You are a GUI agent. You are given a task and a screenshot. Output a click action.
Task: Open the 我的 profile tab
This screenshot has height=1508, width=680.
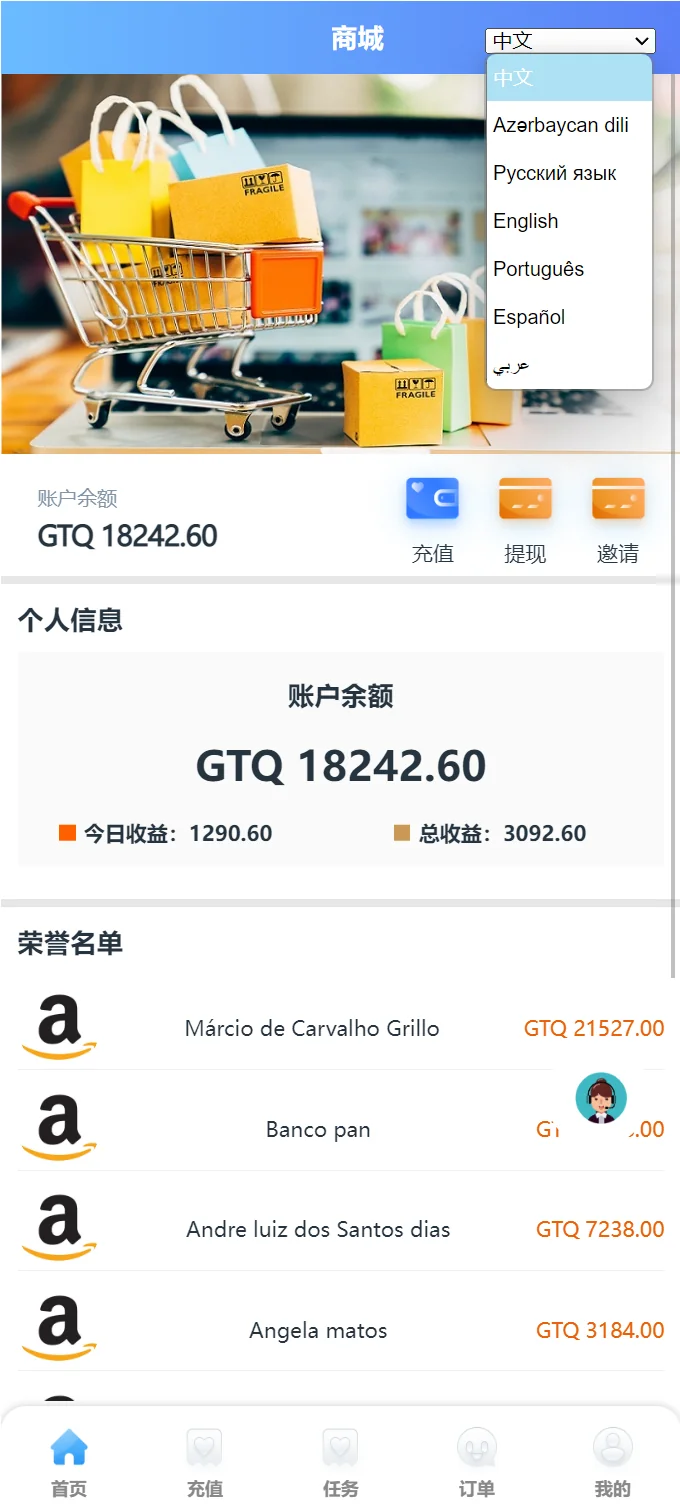612,1461
